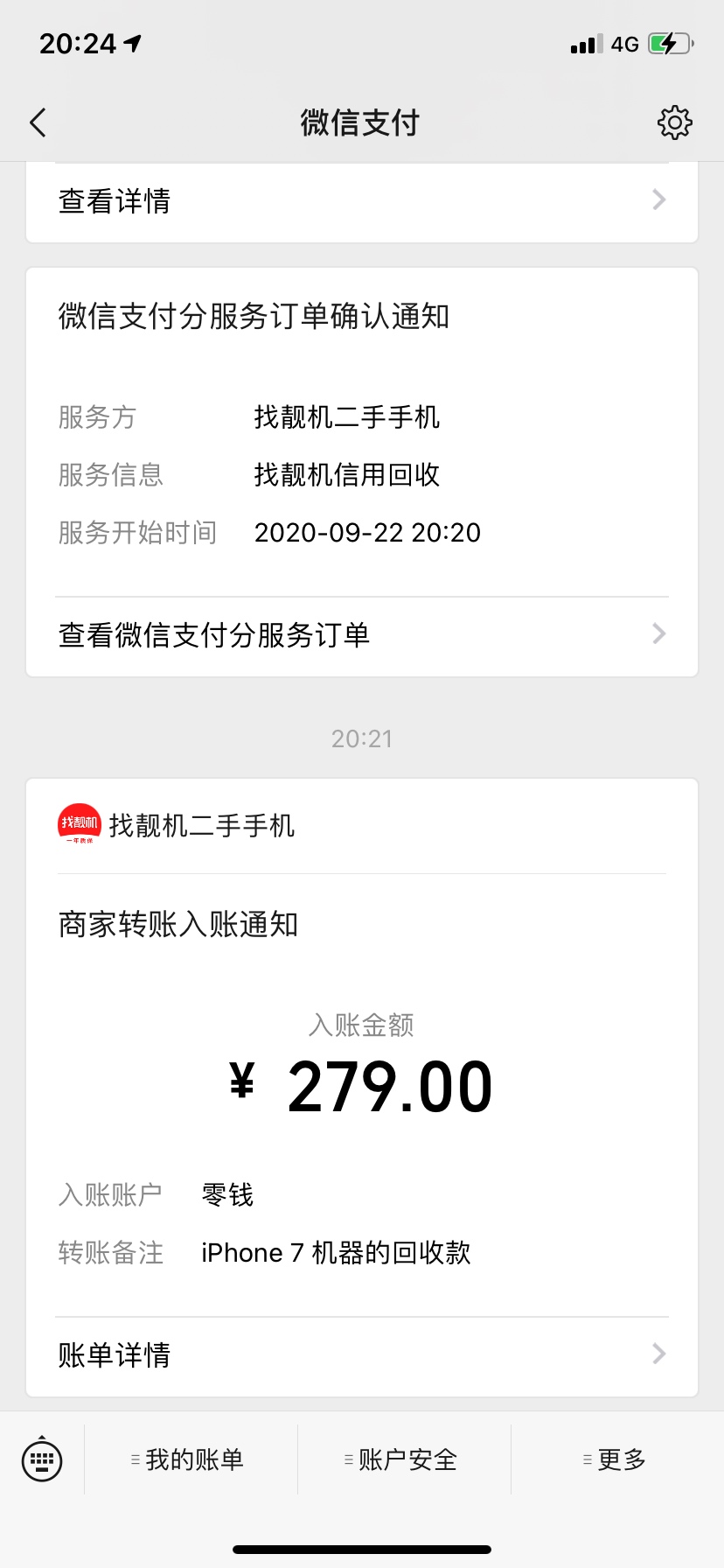Viewport: 724px width, 1568px height.
Task: Open 查看详情 row
Action: 362,201
